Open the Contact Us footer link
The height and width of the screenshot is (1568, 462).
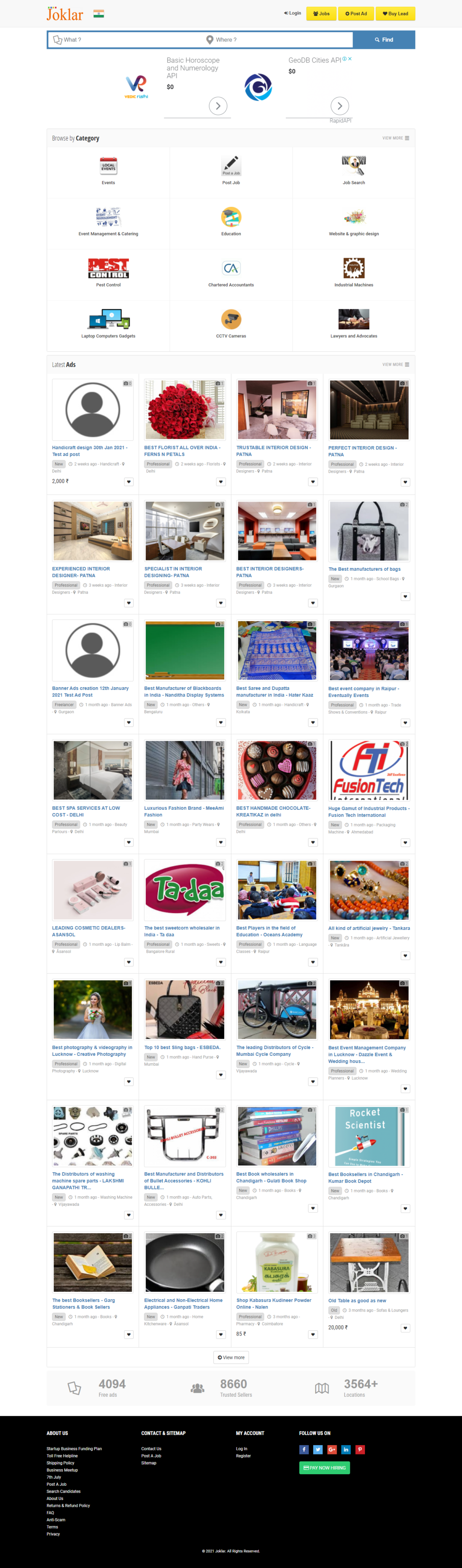(151, 1449)
